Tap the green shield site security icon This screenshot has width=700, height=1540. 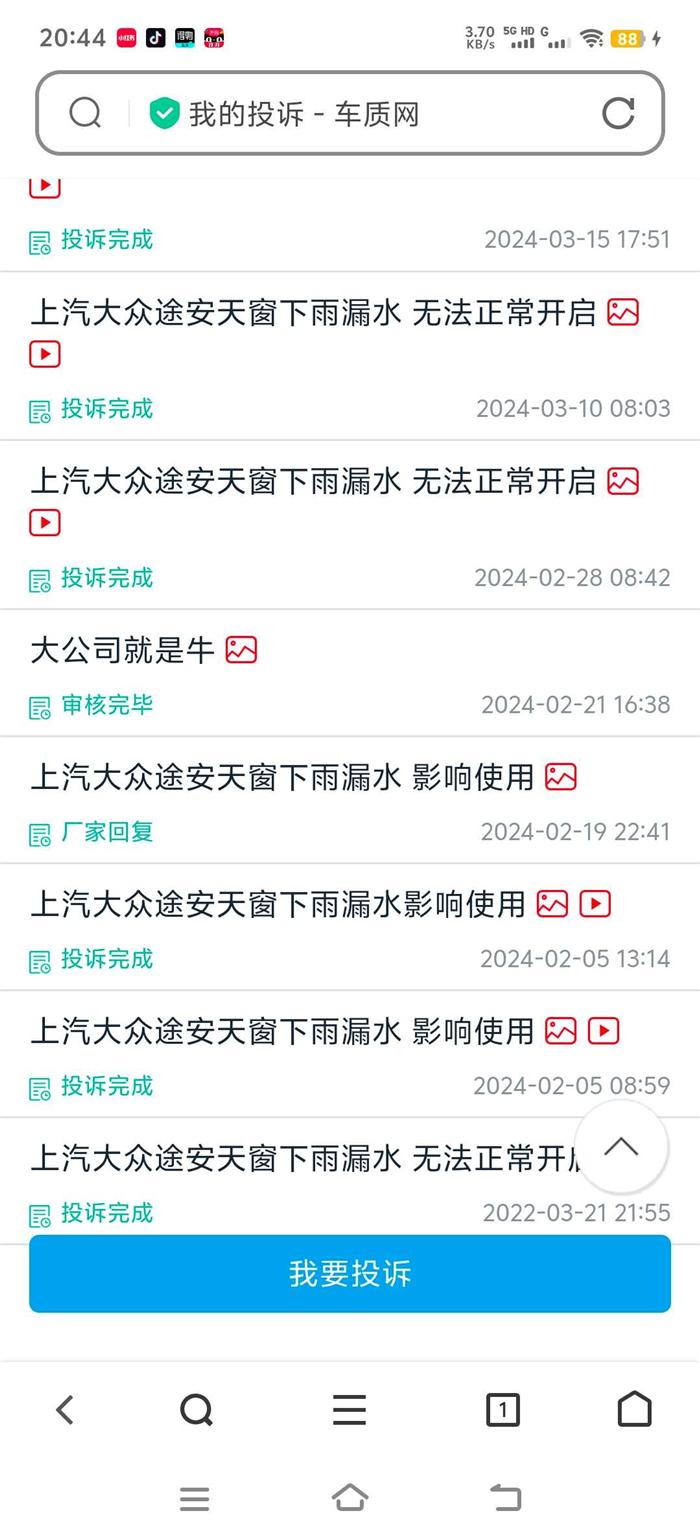pyautogui.click(x=164, y=114)
